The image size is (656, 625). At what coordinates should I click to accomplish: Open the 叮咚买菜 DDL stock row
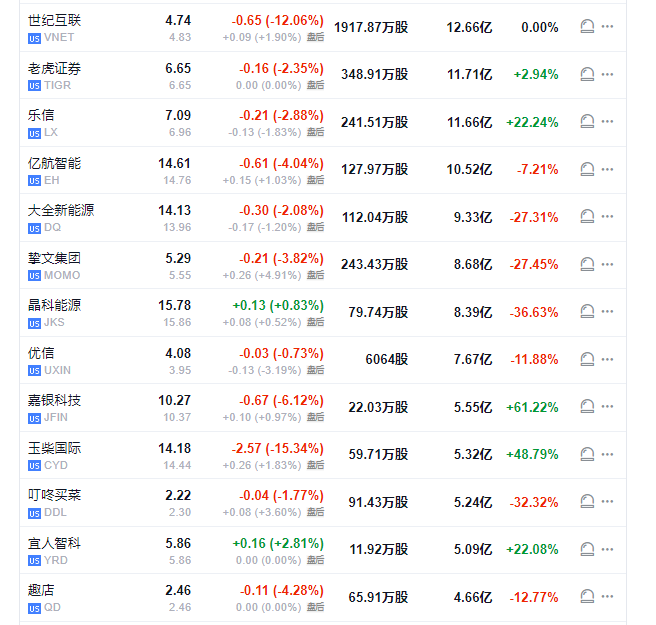(55, 495)
